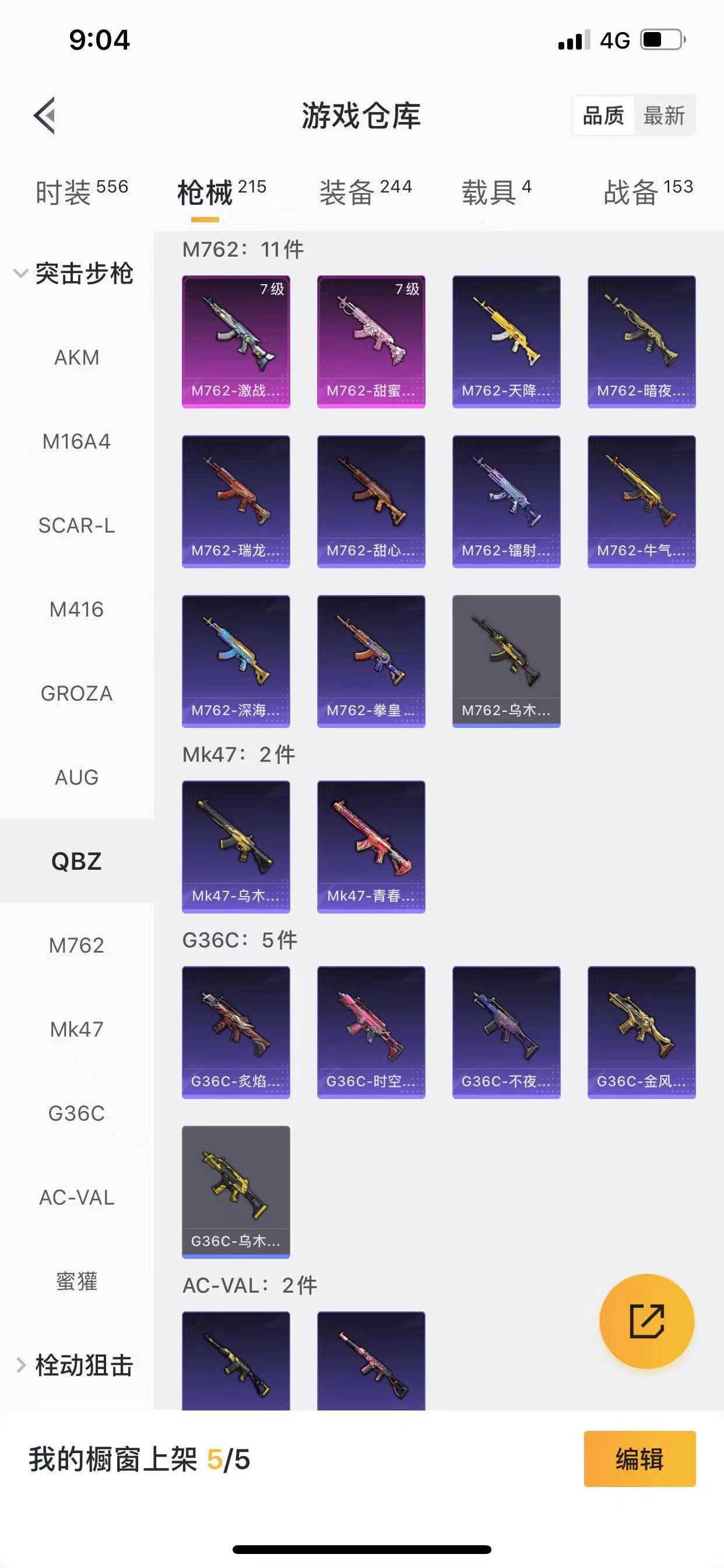This screenshot has width=724, height=1568.
Task: Tap the orange share floating button
Action: (x=646, y=1321)
